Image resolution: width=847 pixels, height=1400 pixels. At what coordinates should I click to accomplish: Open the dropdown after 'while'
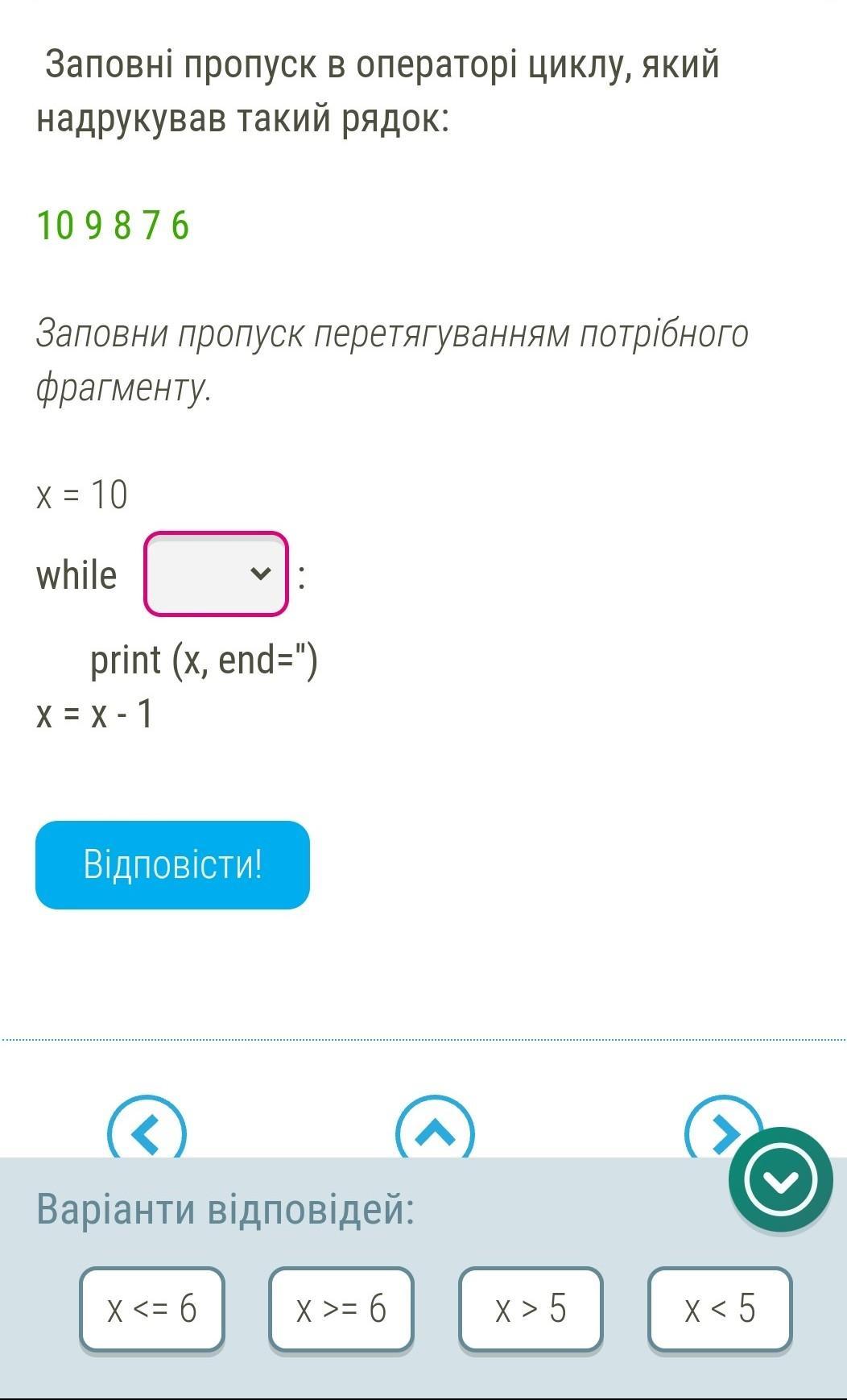click(216, 574)
